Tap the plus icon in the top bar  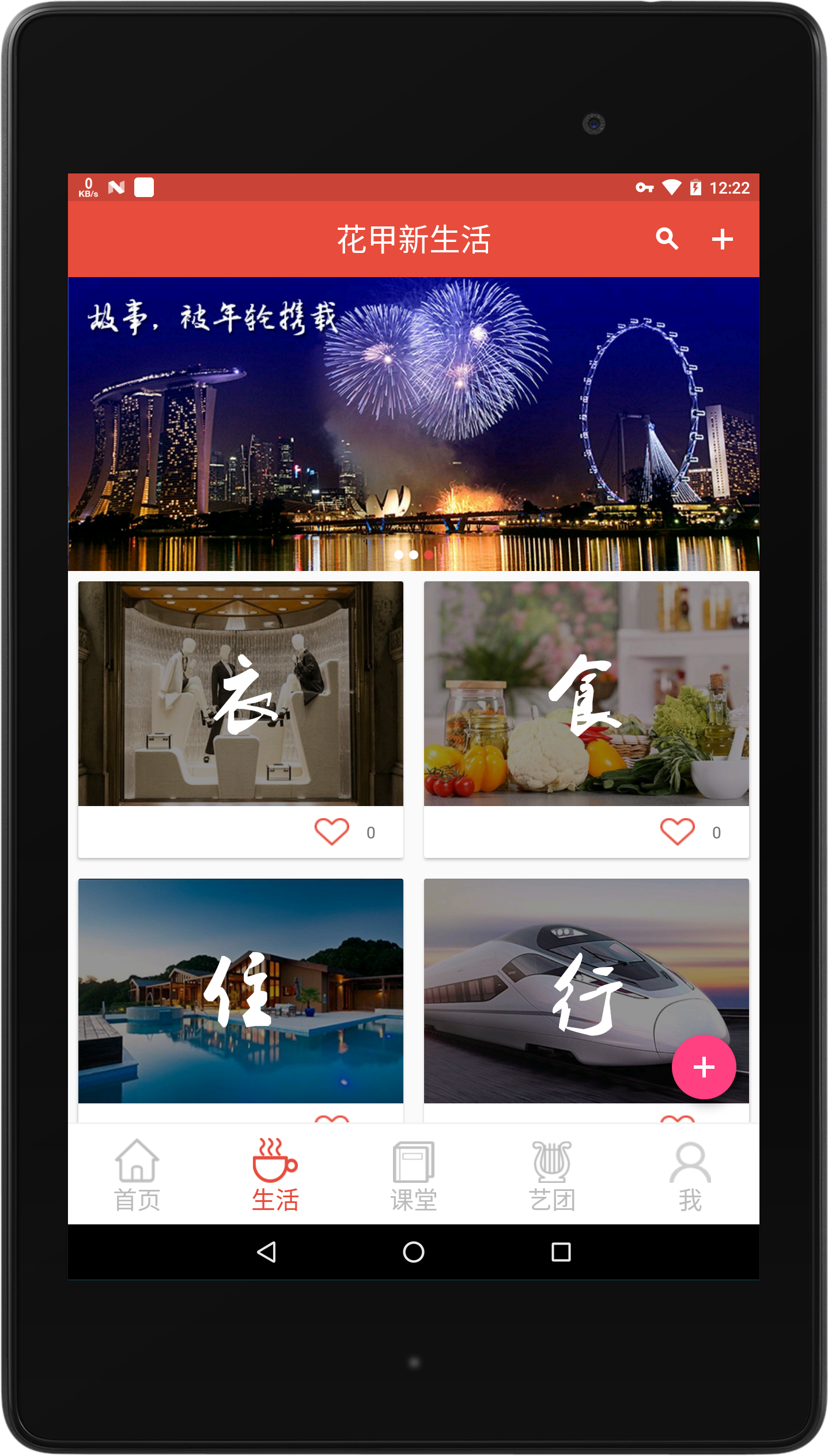pyautogui.click(x=722, y=239)
